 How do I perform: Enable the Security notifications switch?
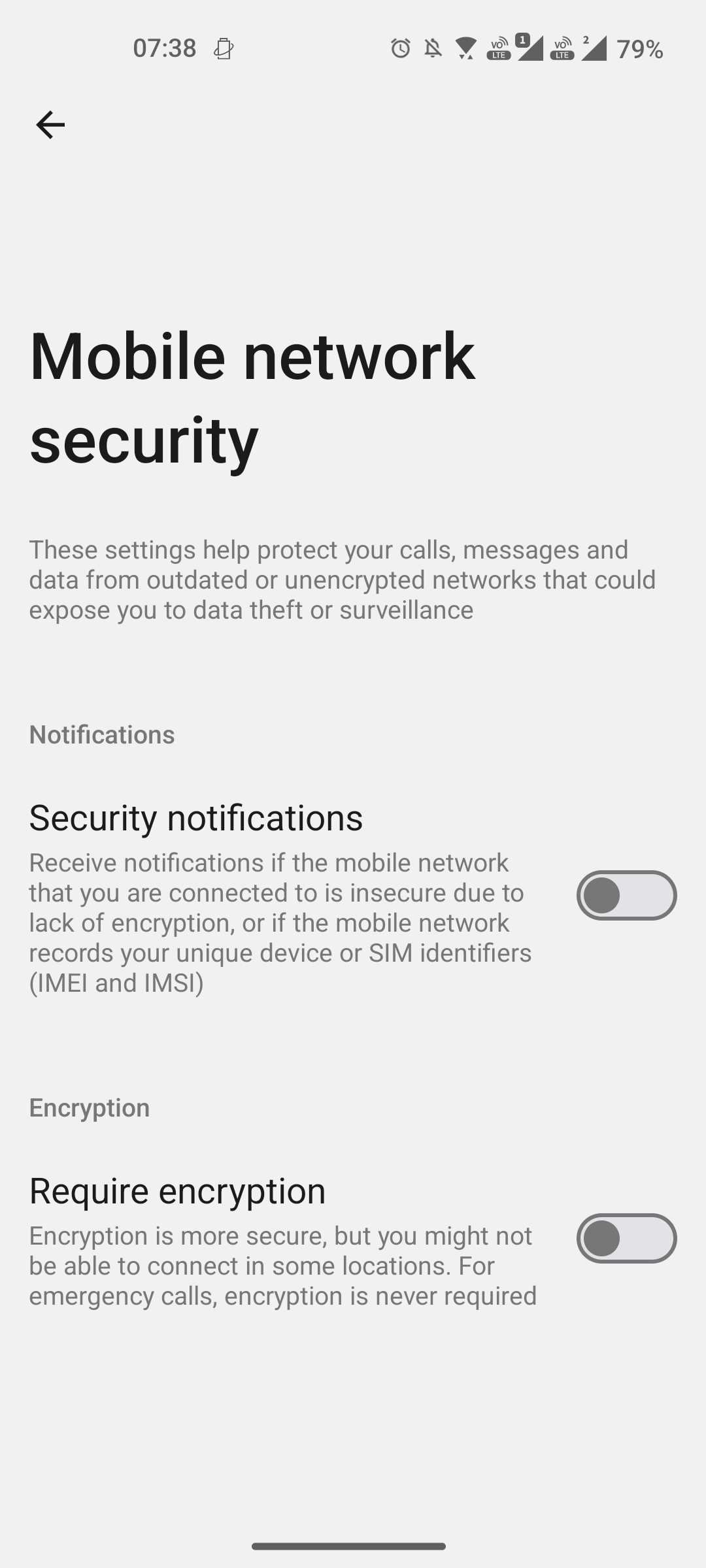[x=626, y=895]
